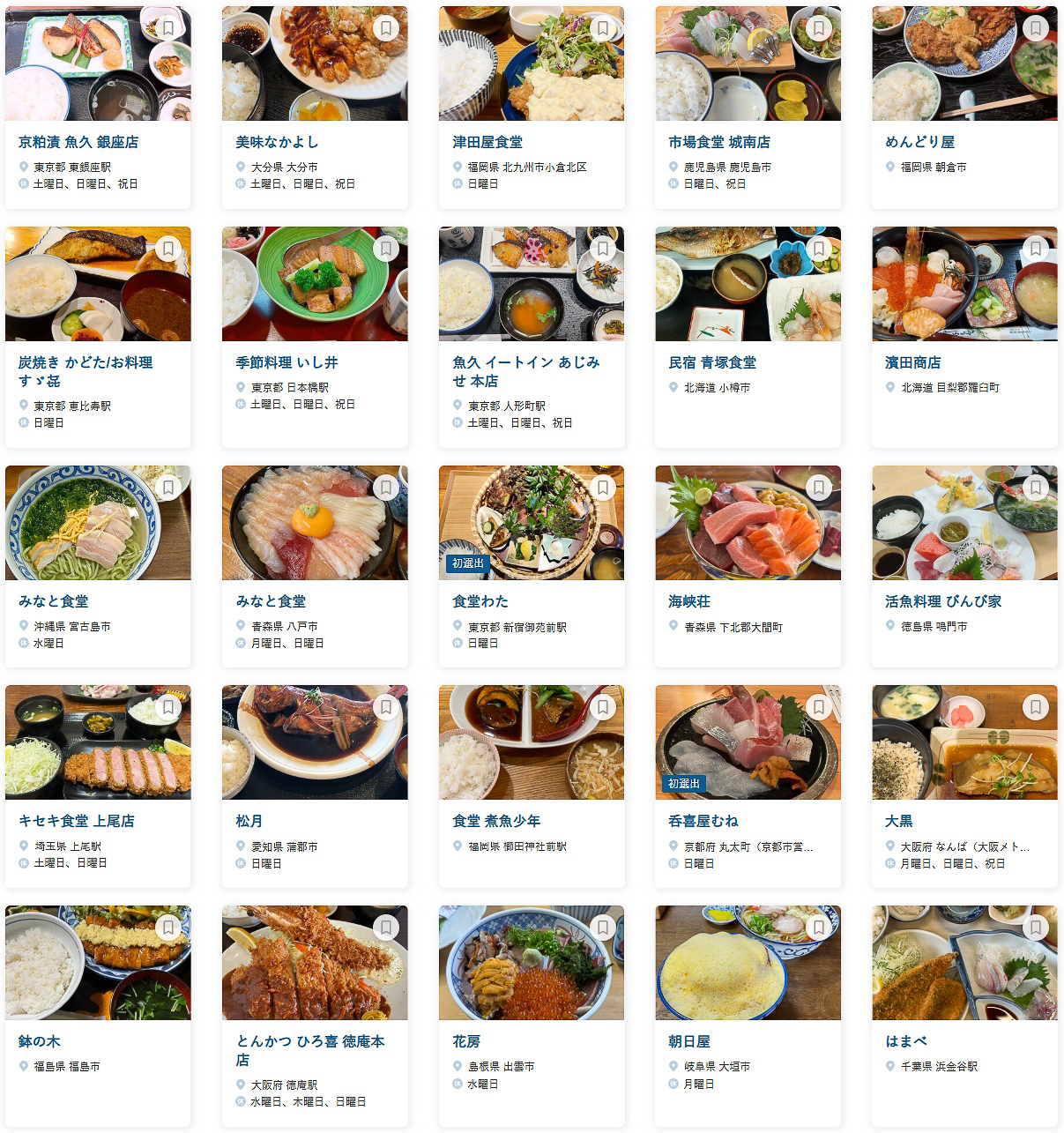The image size is (1064, 1133).
Task: Click the closed-day 休 icon under 朝日屋
Action: click(672, 1085)
